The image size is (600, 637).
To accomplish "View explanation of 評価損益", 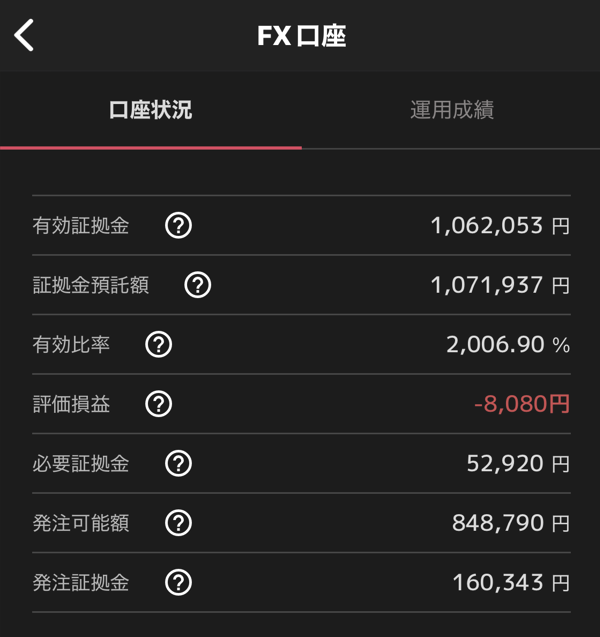I will (x=159, y=404).
